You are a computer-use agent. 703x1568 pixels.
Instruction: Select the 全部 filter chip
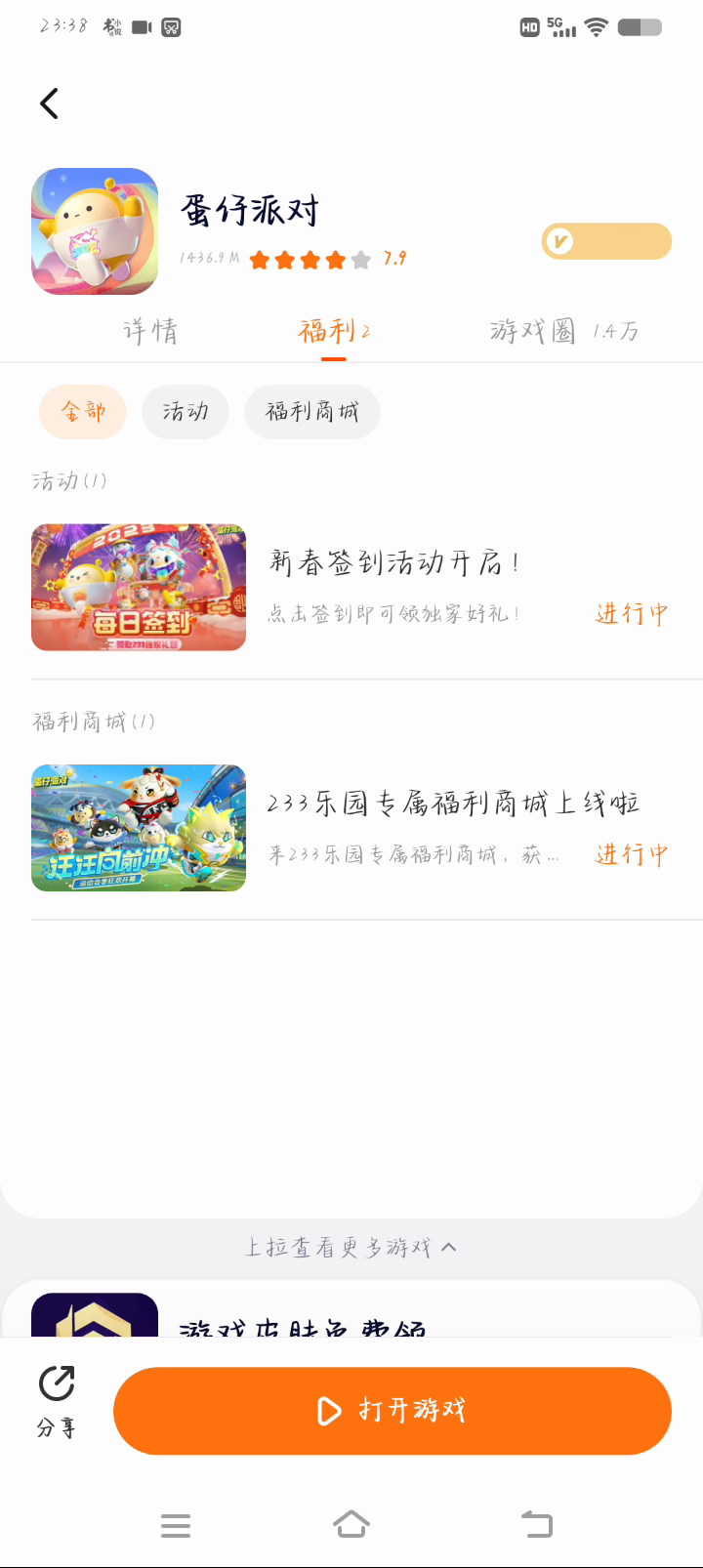click(x=84, y=411)
